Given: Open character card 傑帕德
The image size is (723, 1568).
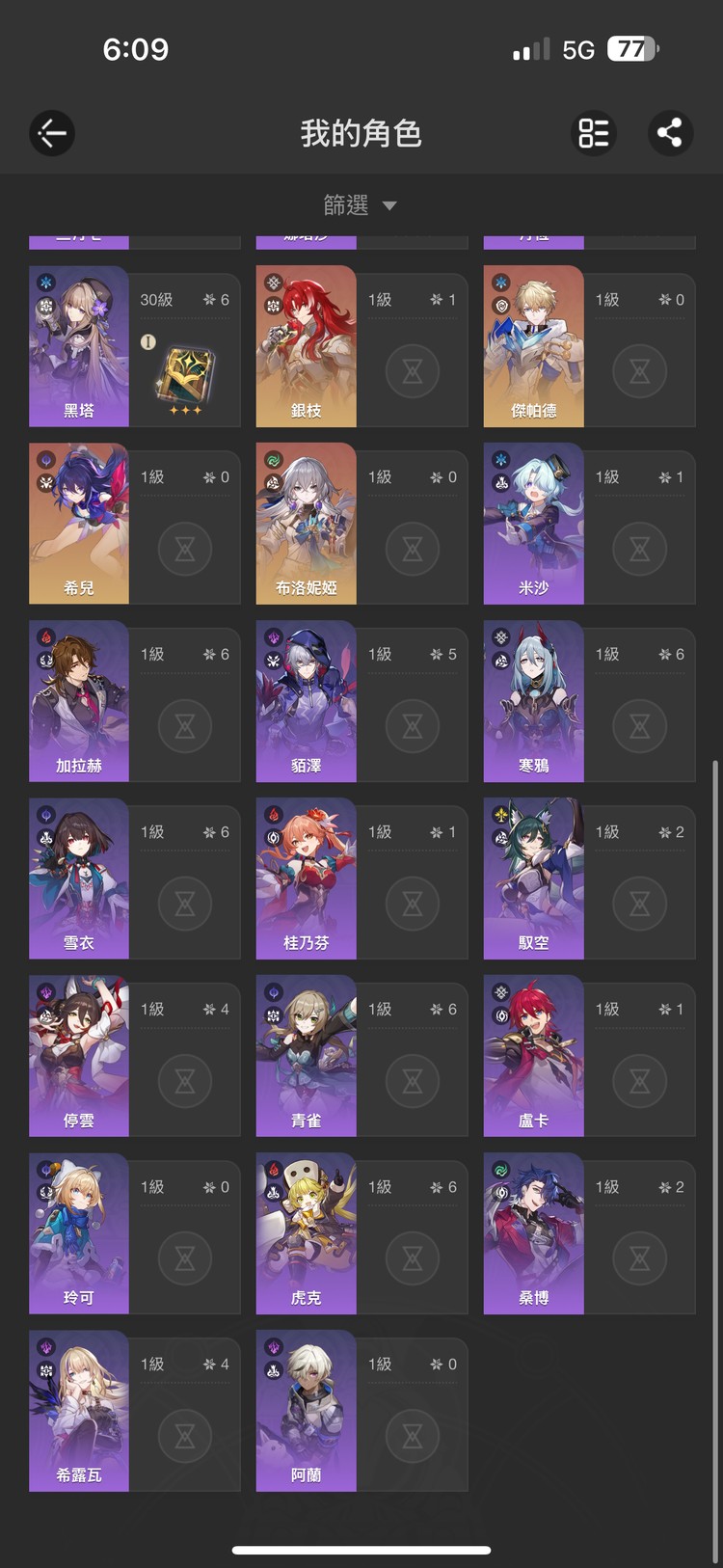Looking at the screenshot, I should pyautogui.click(x=590, y=346).
